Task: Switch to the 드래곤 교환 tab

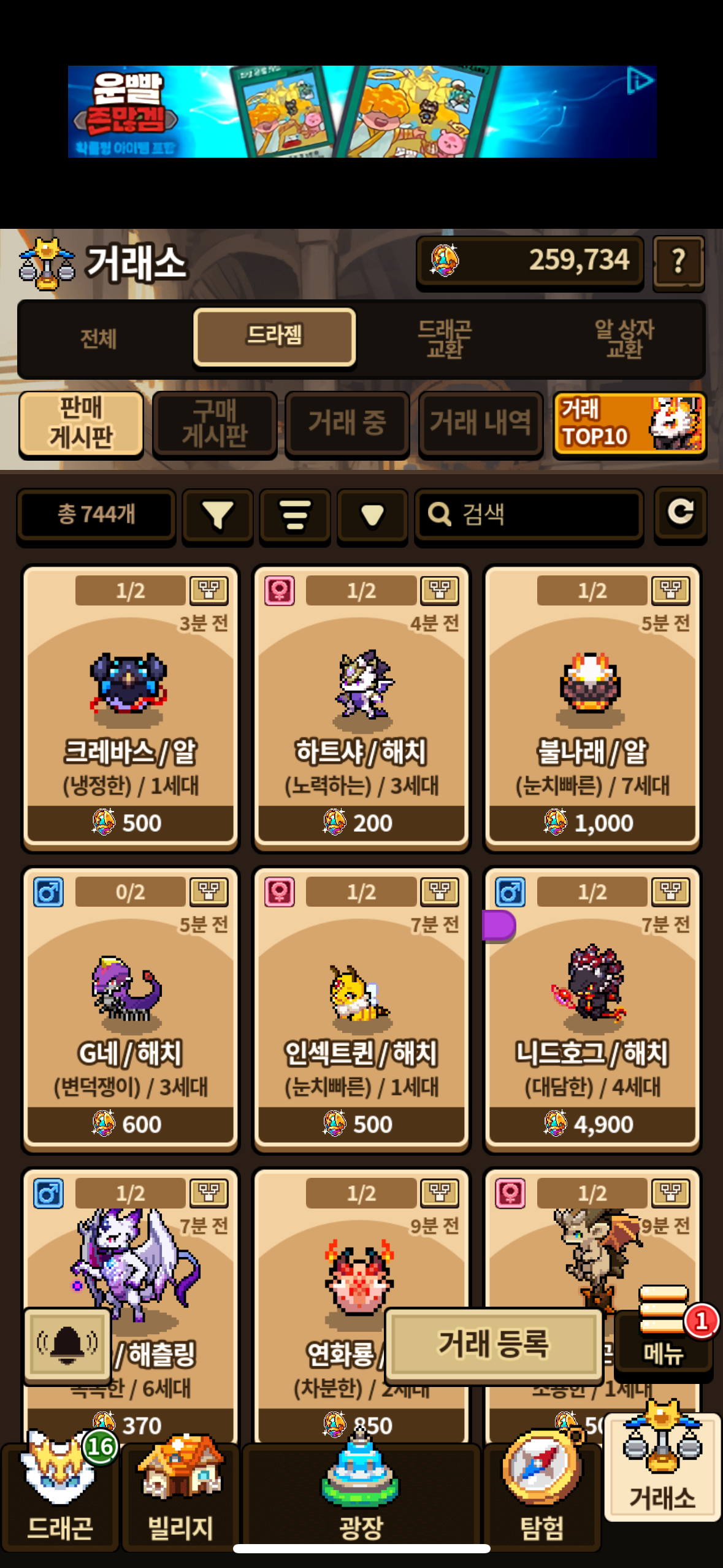Action: (445, 338)
